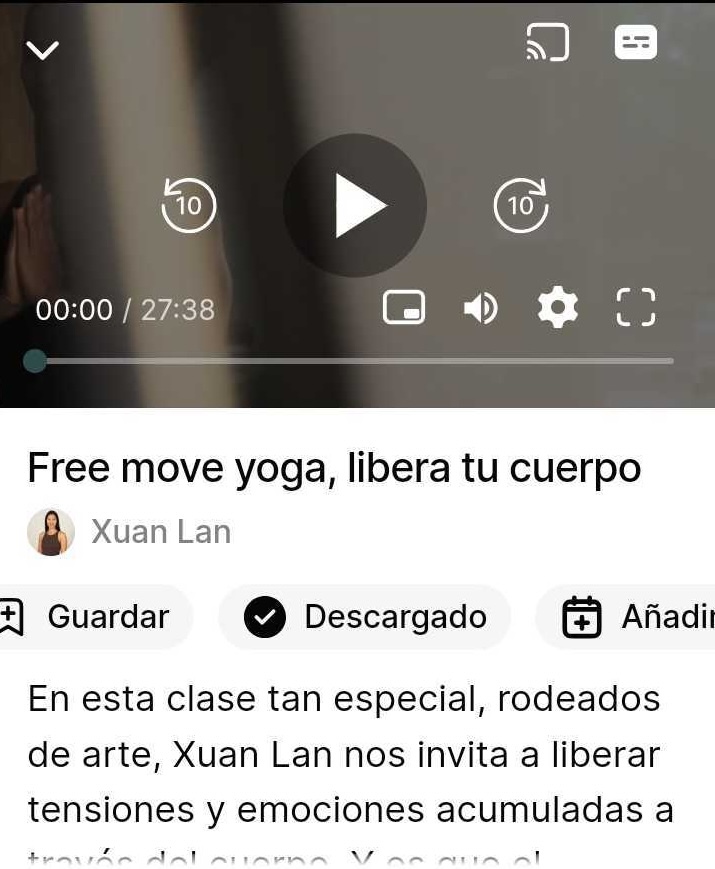Open the video settings gear
The image size is (715, 869).
click(x=558, y=308)
